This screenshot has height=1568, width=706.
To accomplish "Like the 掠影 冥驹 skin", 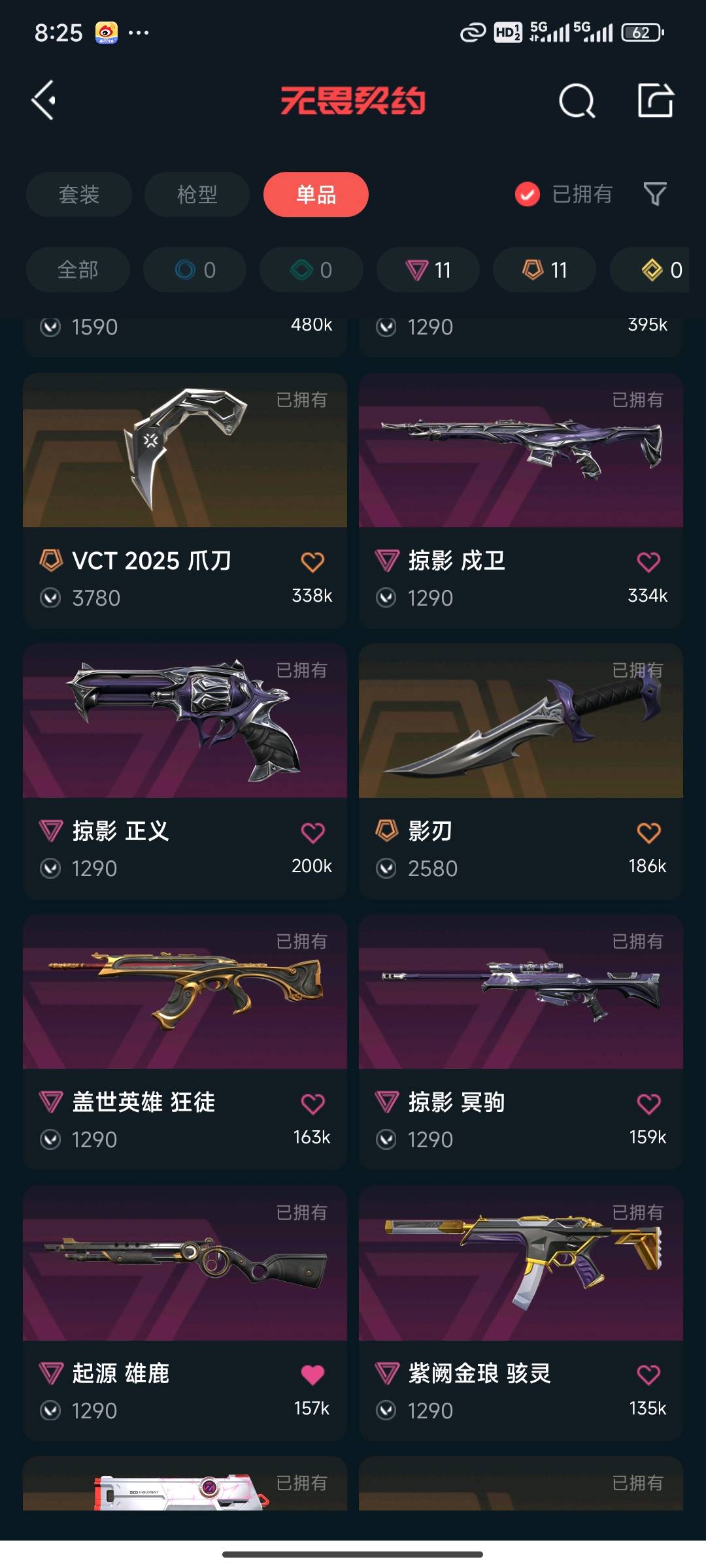I will pyautogui.click(x=648, y=1103).
